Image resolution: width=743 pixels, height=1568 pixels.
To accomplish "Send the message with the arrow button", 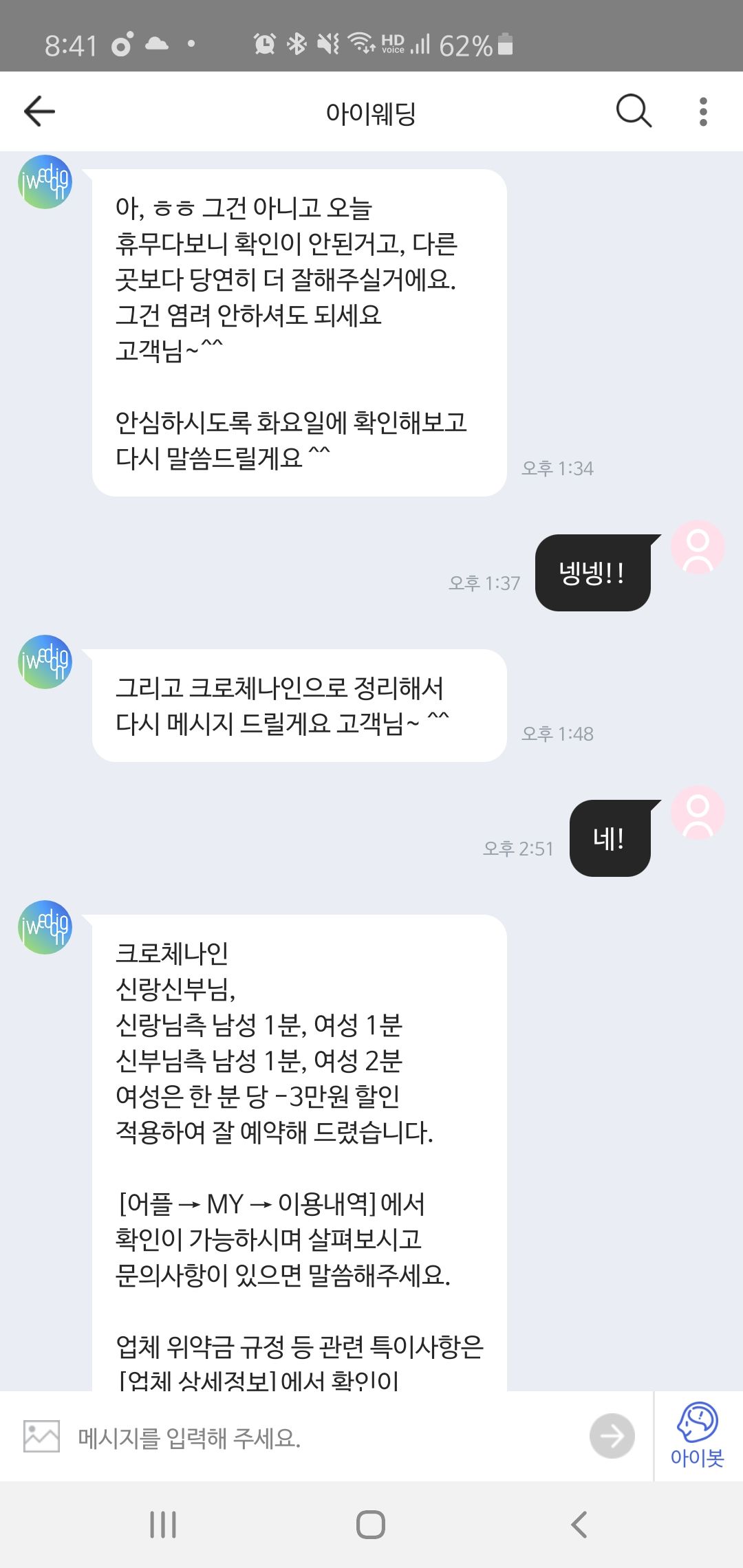I will coord(612,1436).
